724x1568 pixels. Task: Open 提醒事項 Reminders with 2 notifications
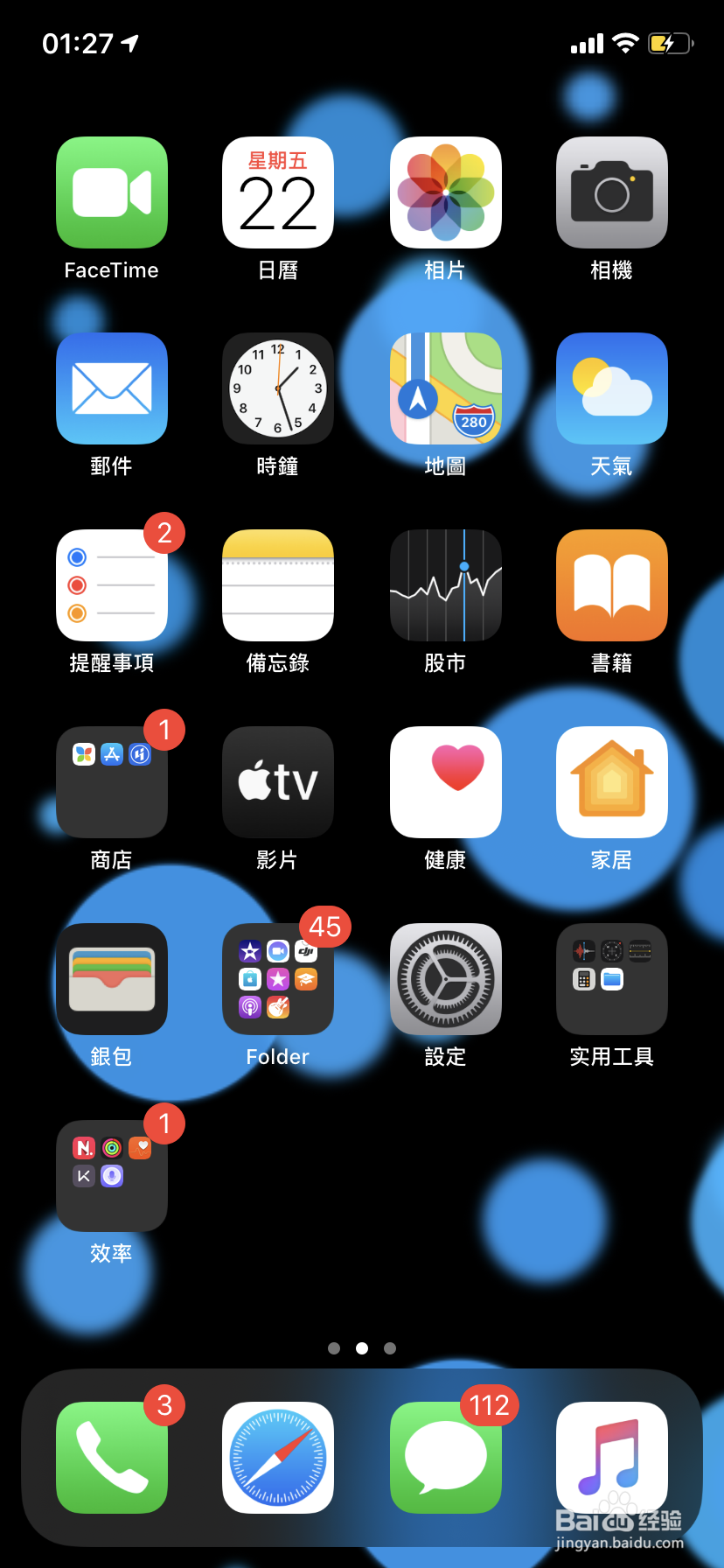pos(111,585)
